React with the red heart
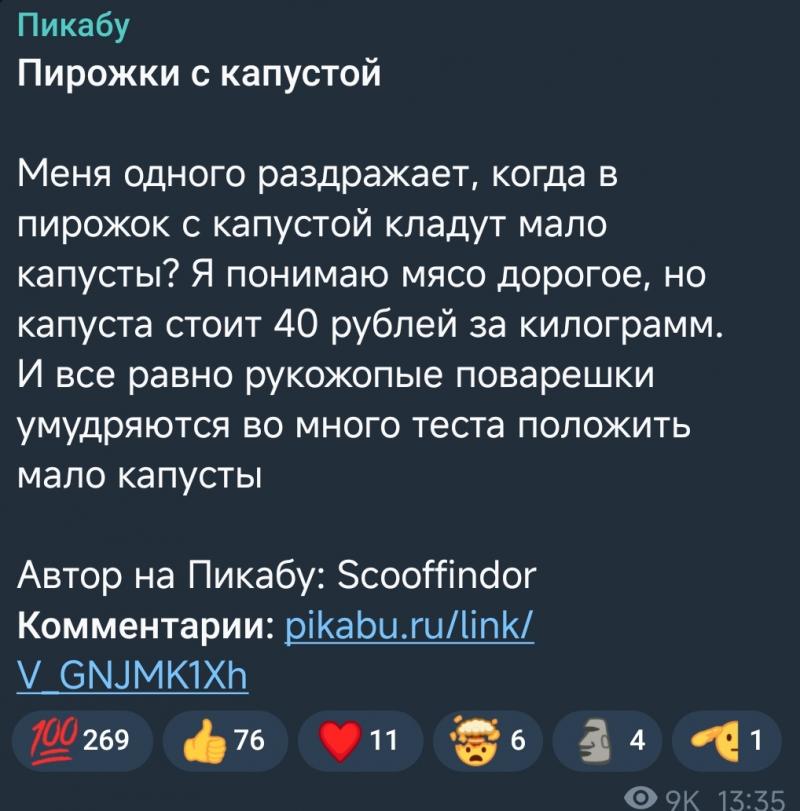 [x=357, y=740]
